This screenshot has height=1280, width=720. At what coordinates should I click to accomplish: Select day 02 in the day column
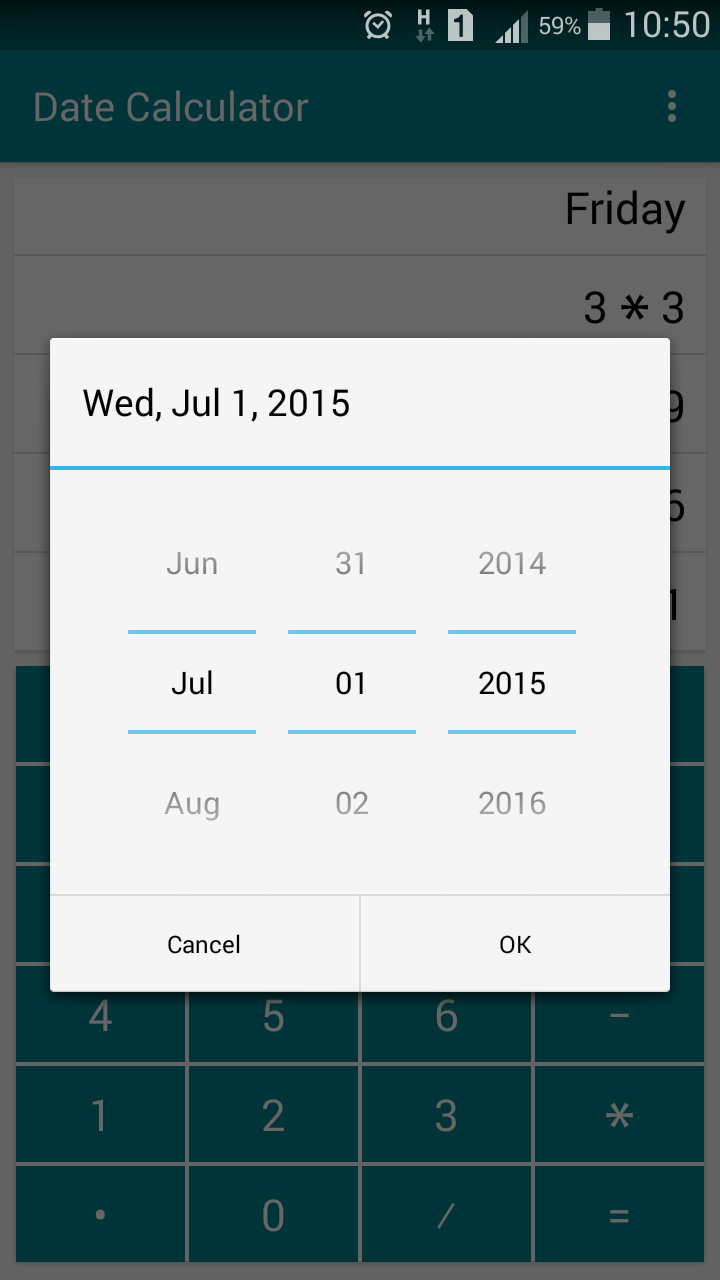point(352,803)
